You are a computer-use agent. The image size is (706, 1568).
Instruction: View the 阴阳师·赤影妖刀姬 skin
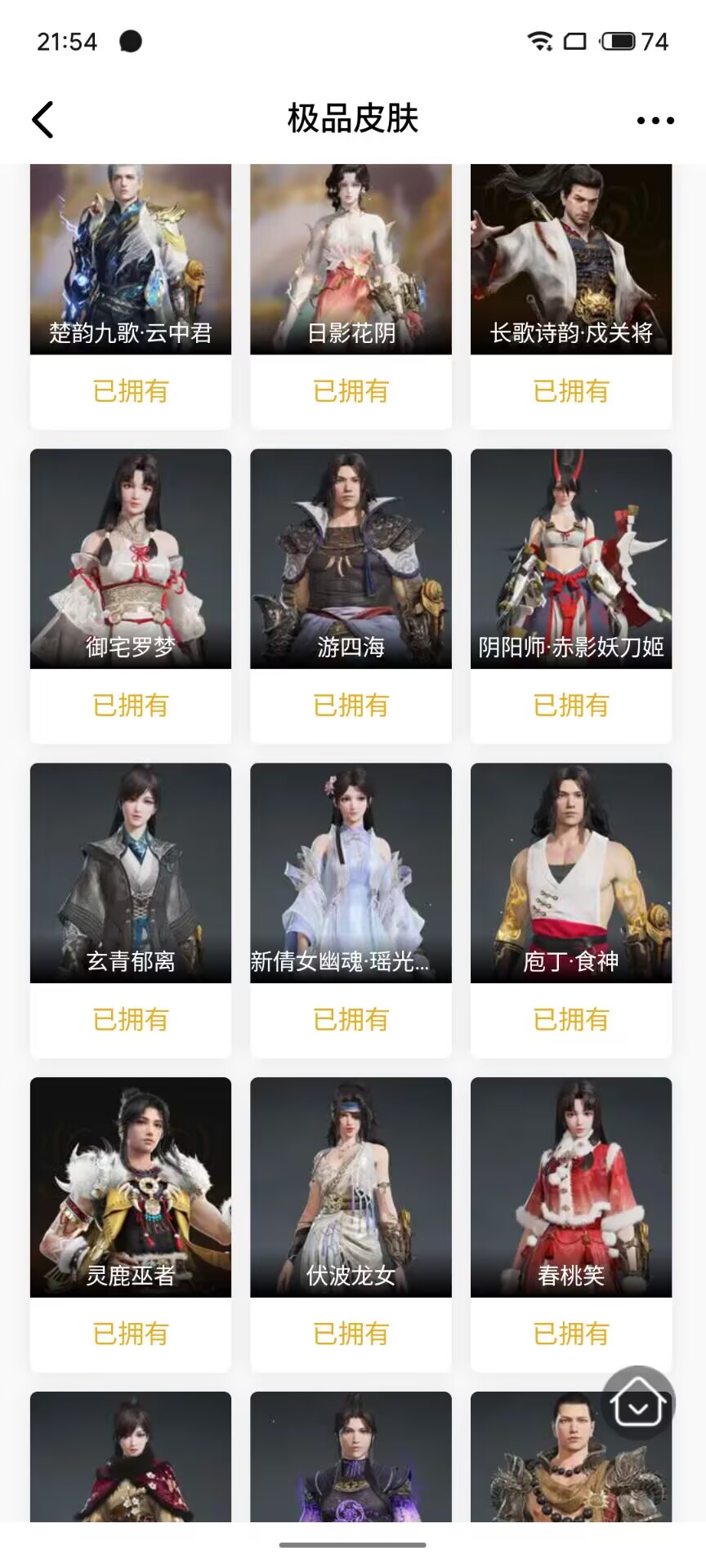coord(571,559)
